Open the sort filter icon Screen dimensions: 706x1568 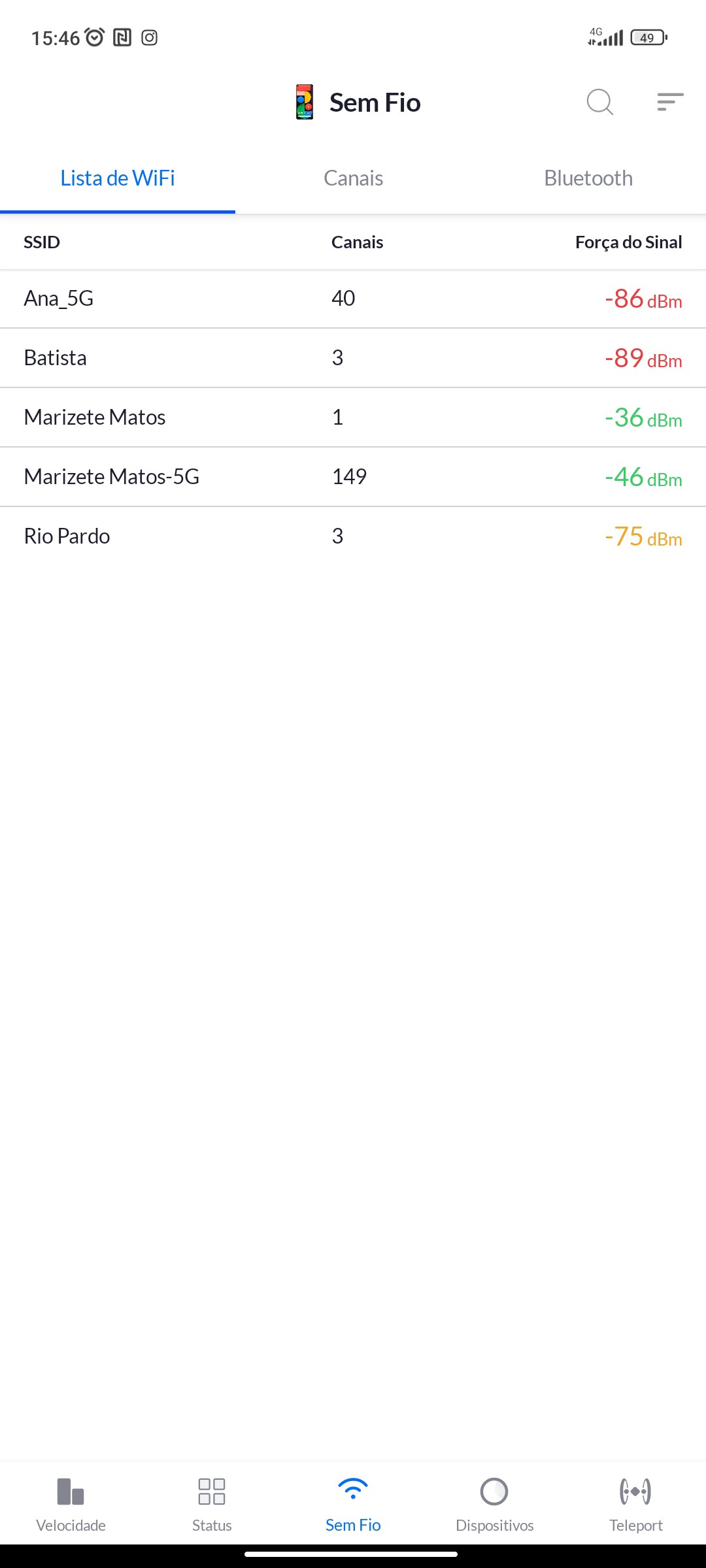[x=670, y=102]
